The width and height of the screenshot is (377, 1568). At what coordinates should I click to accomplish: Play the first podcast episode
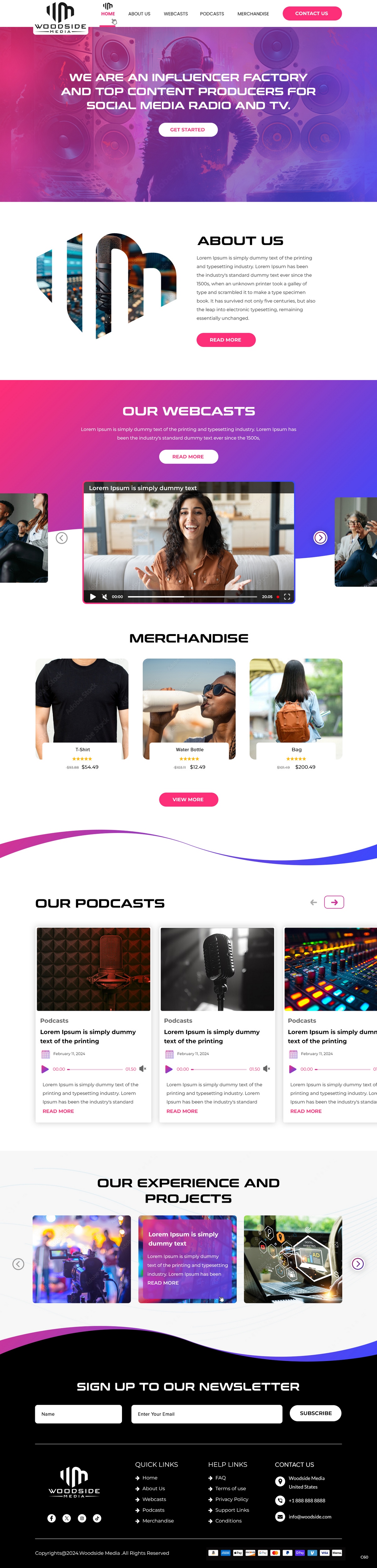click(x=45, y=1069)
